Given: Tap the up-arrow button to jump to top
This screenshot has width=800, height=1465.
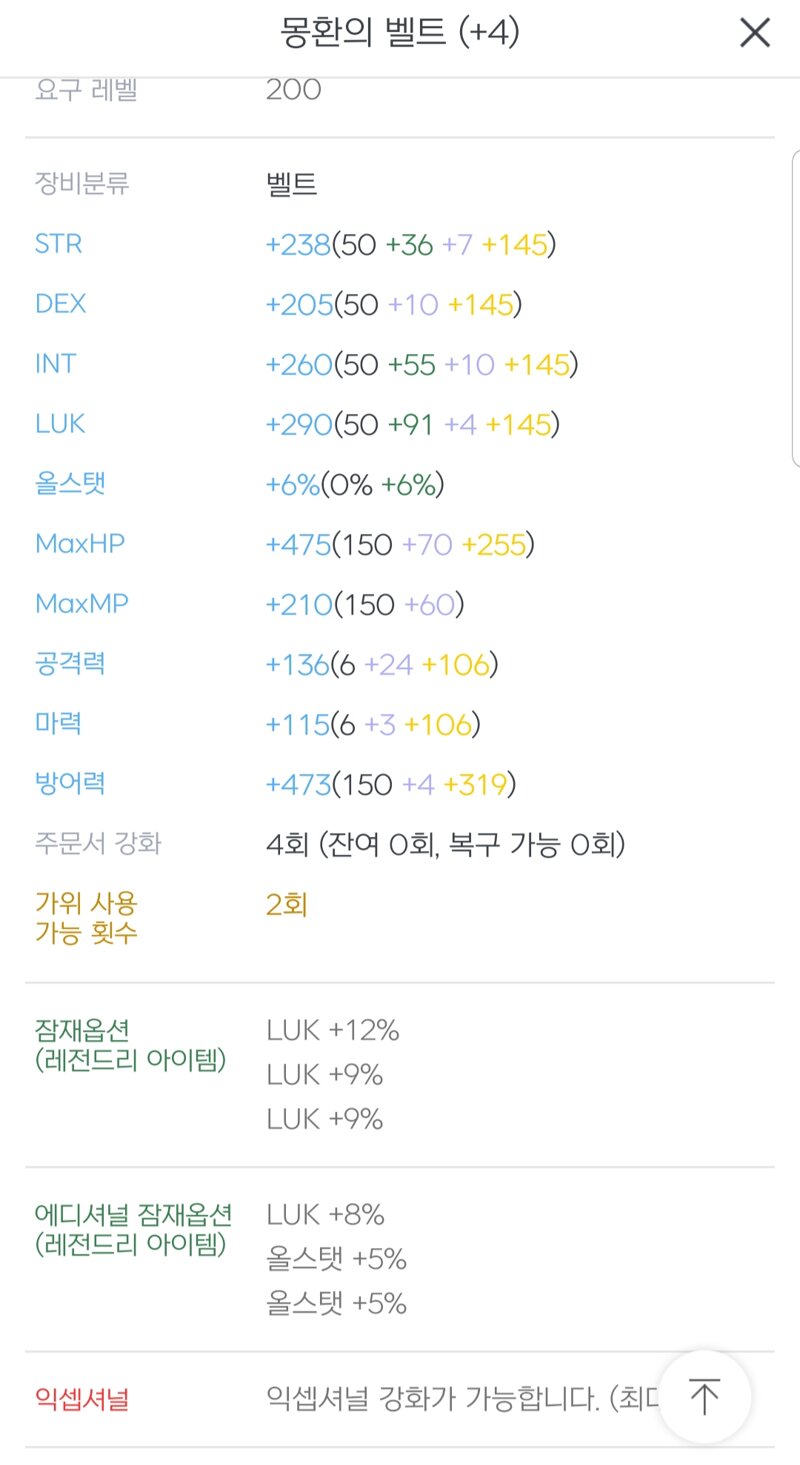Looking at the screenshot, I should point(705,1396).
